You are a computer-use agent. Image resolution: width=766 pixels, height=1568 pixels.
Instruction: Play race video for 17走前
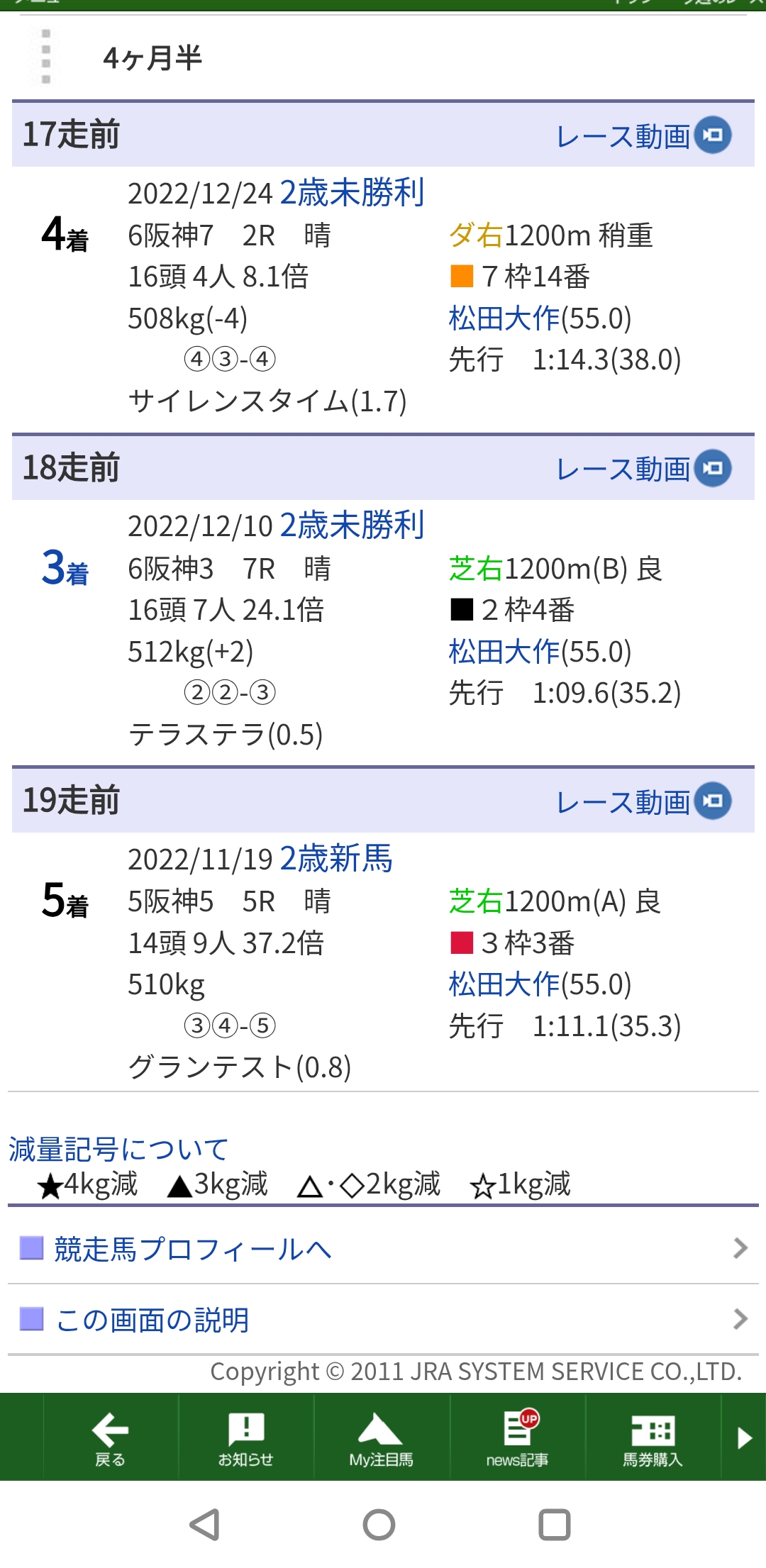tap(643, 135)
